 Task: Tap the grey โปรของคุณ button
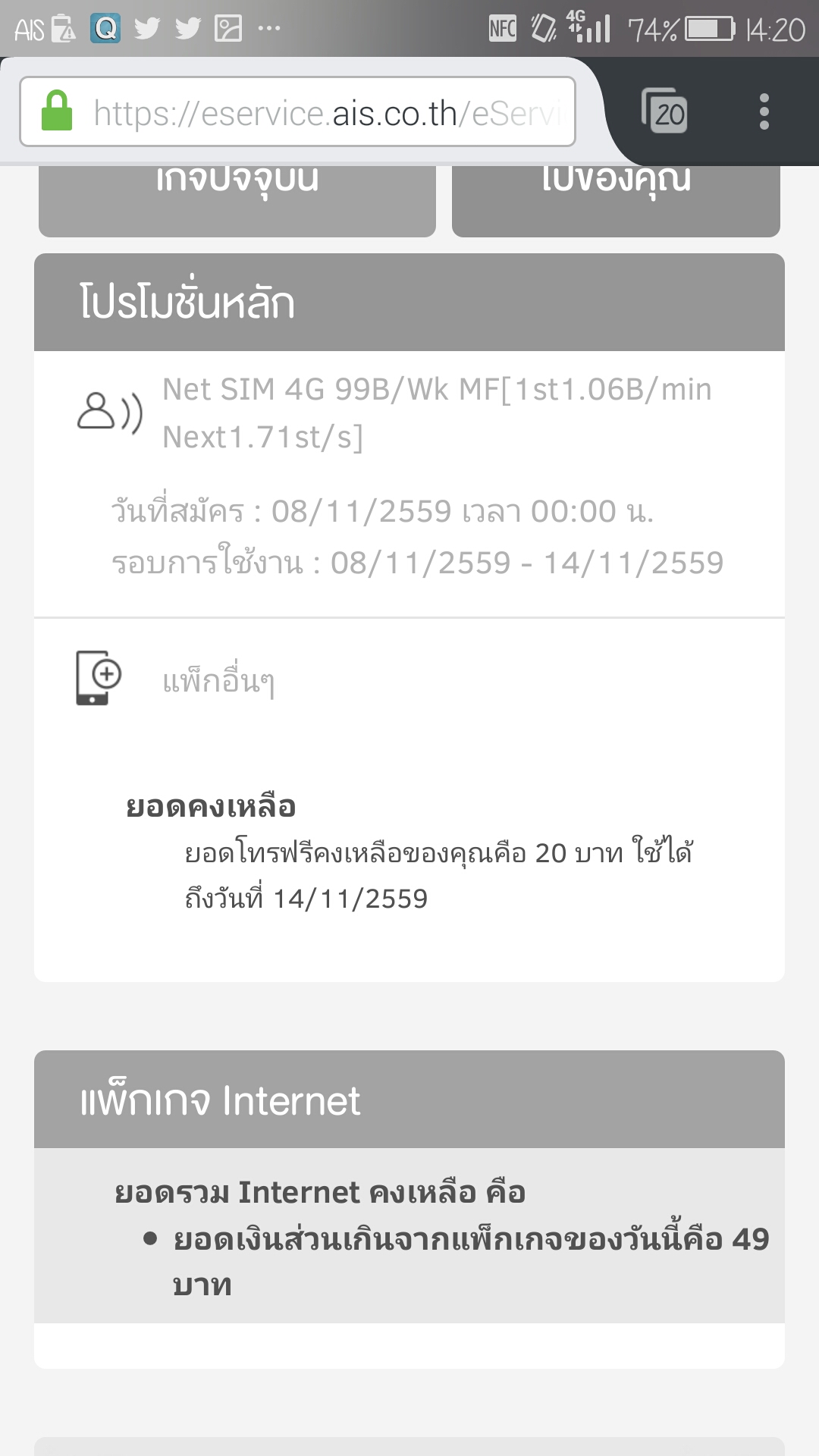616,201
